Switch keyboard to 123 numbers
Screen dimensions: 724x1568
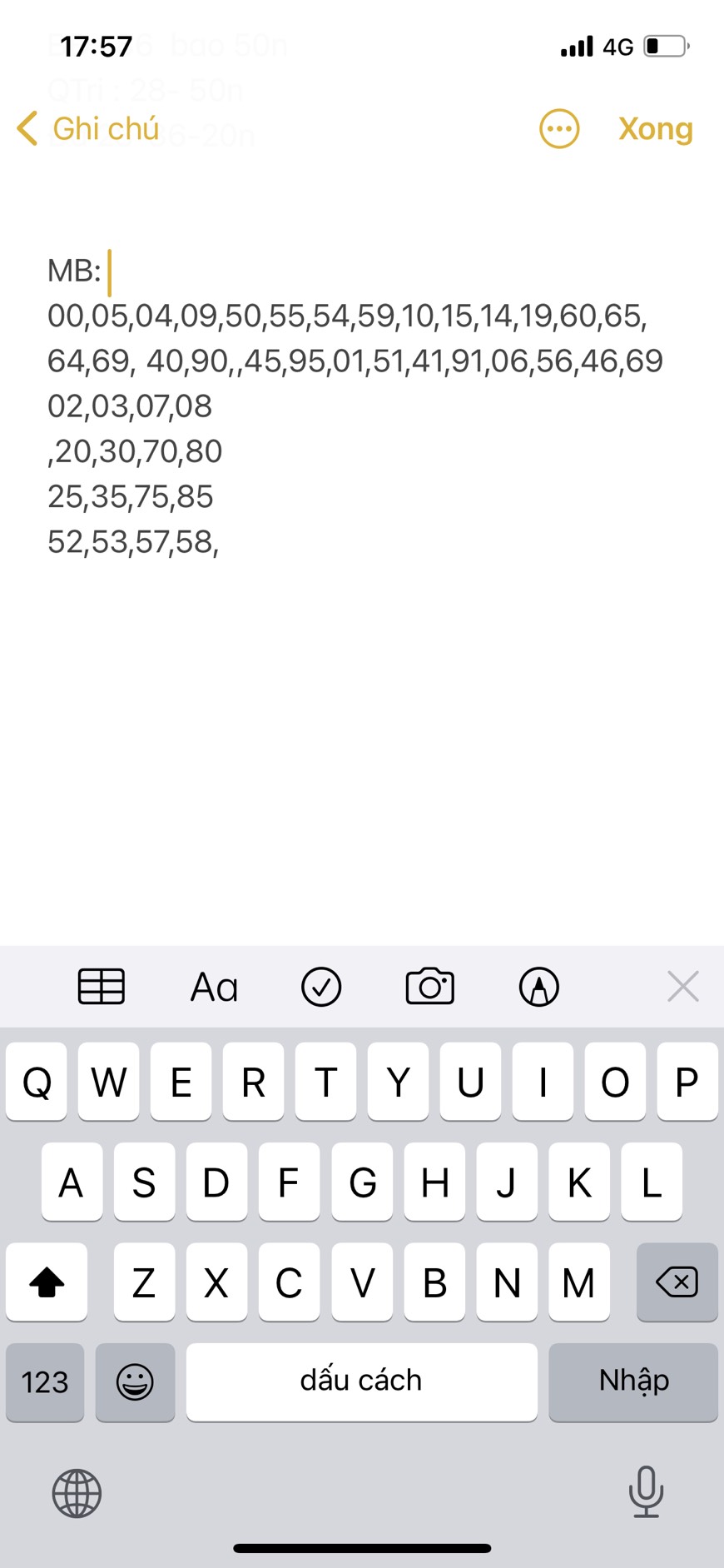45,1381
